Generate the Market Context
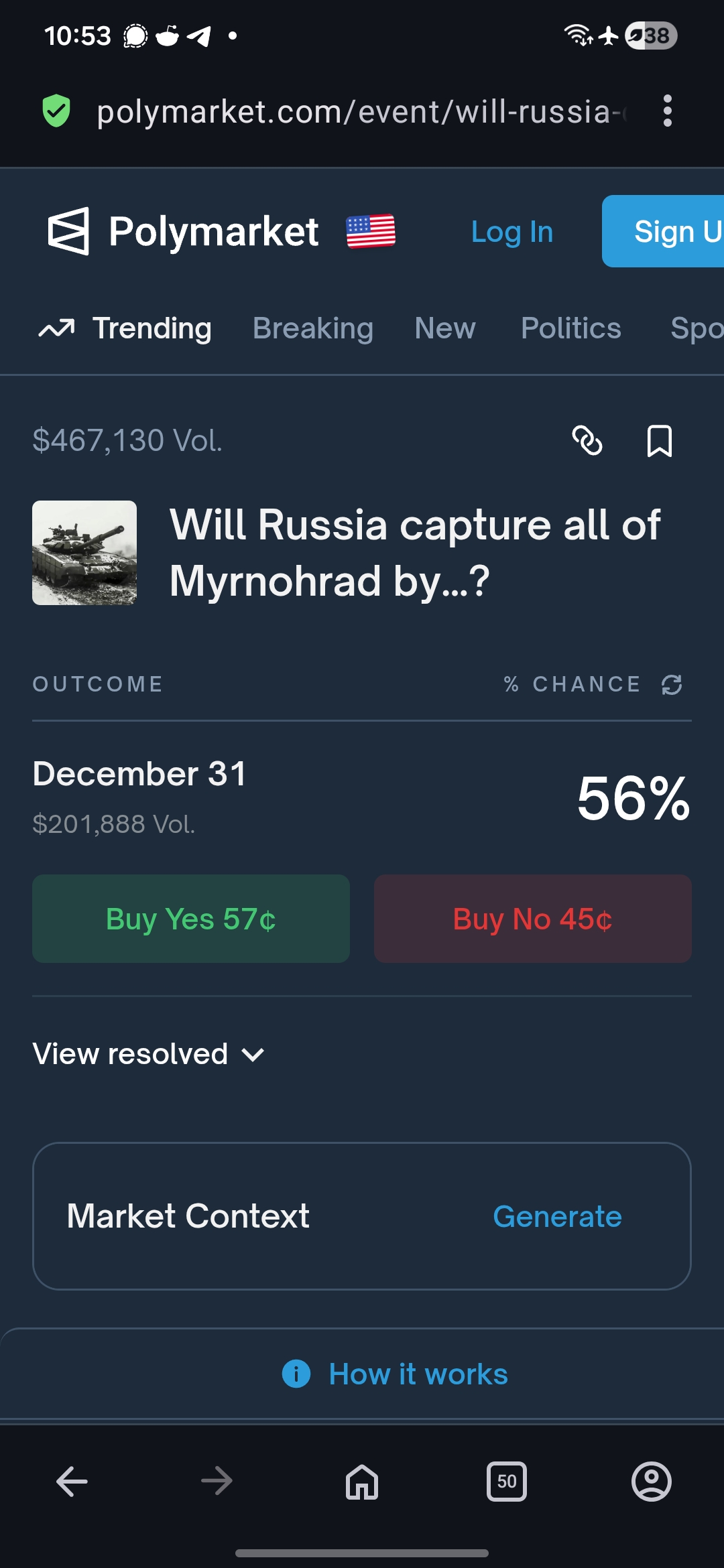The image size is (724, 1568). point(557,1216)
